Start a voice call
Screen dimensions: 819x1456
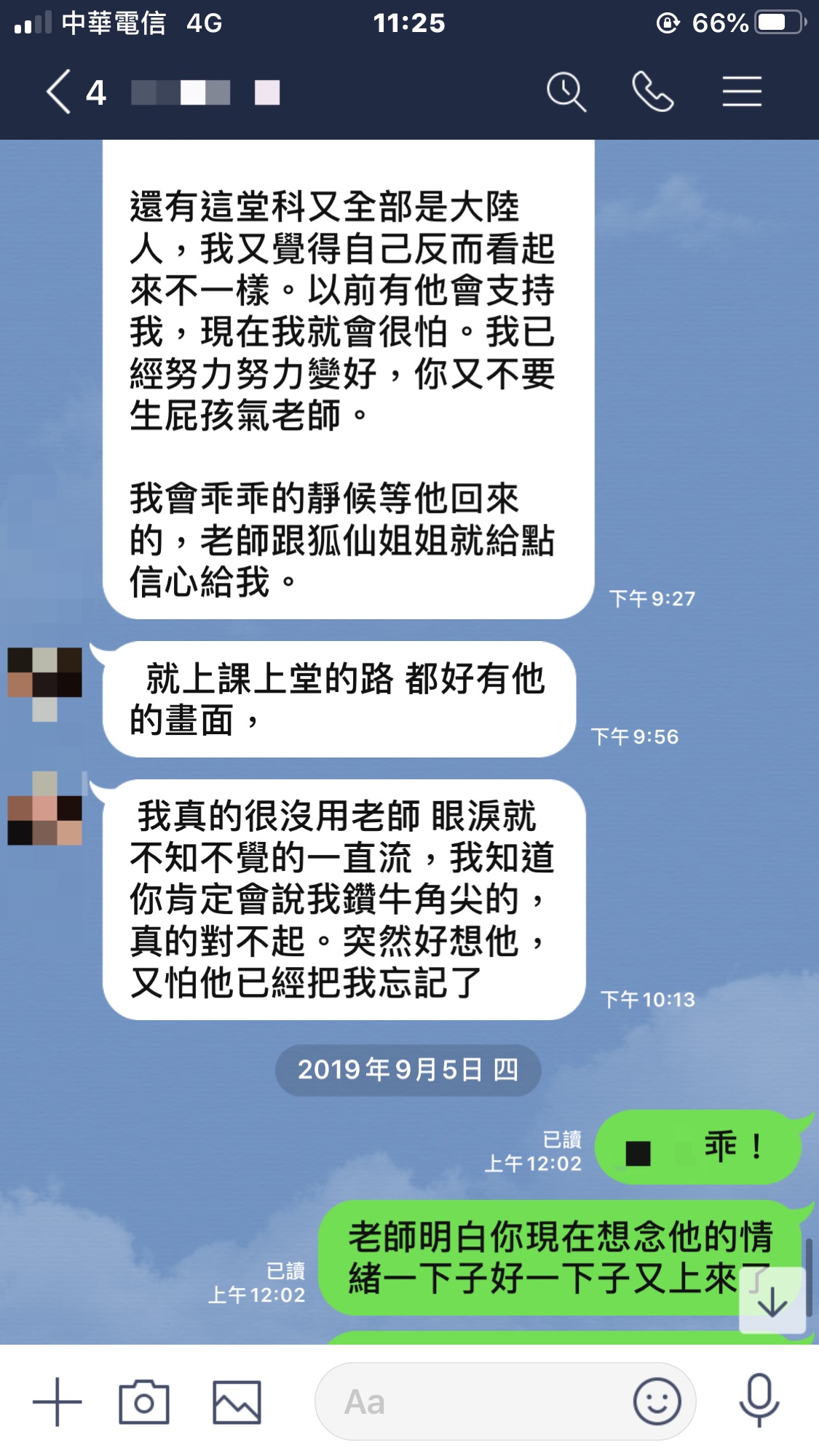(652, 92)
